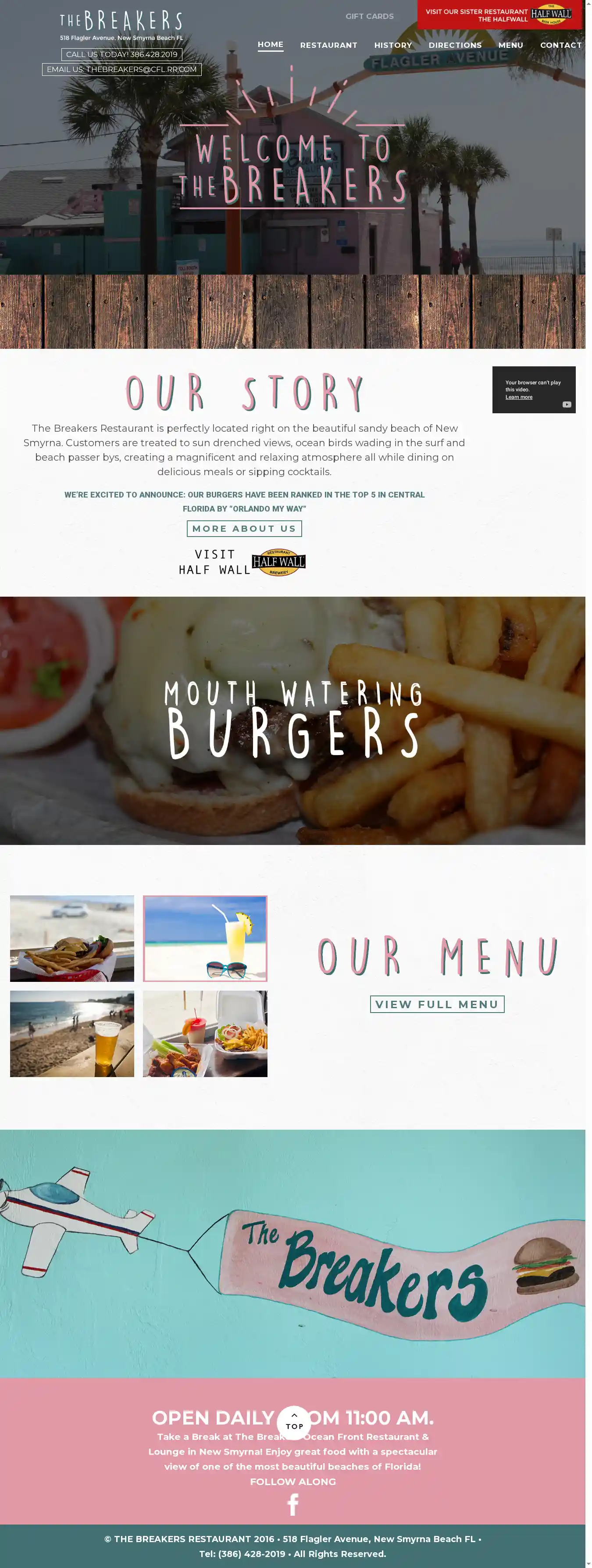Open the cocktail with sunglasses photo

[205, 938]
